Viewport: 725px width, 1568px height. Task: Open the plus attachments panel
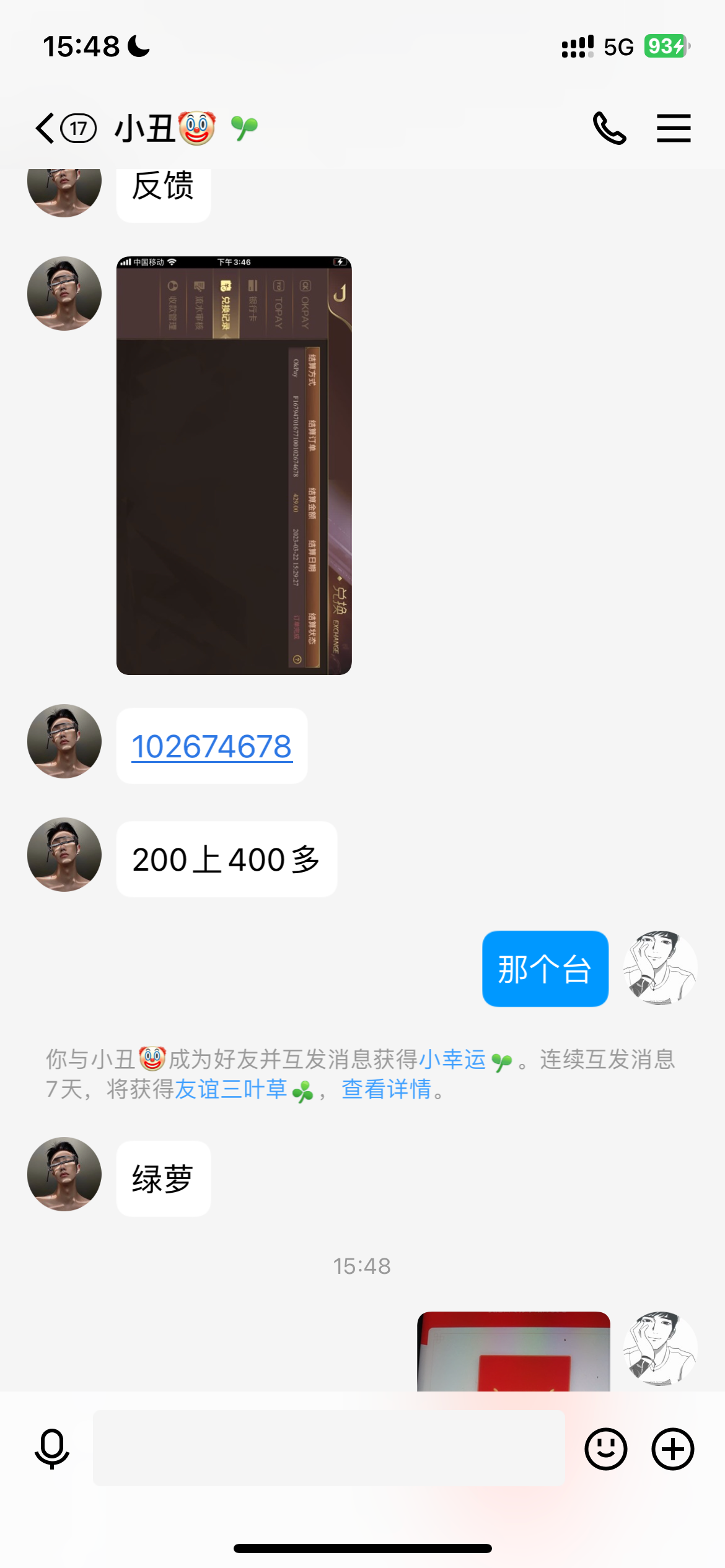[672, 1448]
